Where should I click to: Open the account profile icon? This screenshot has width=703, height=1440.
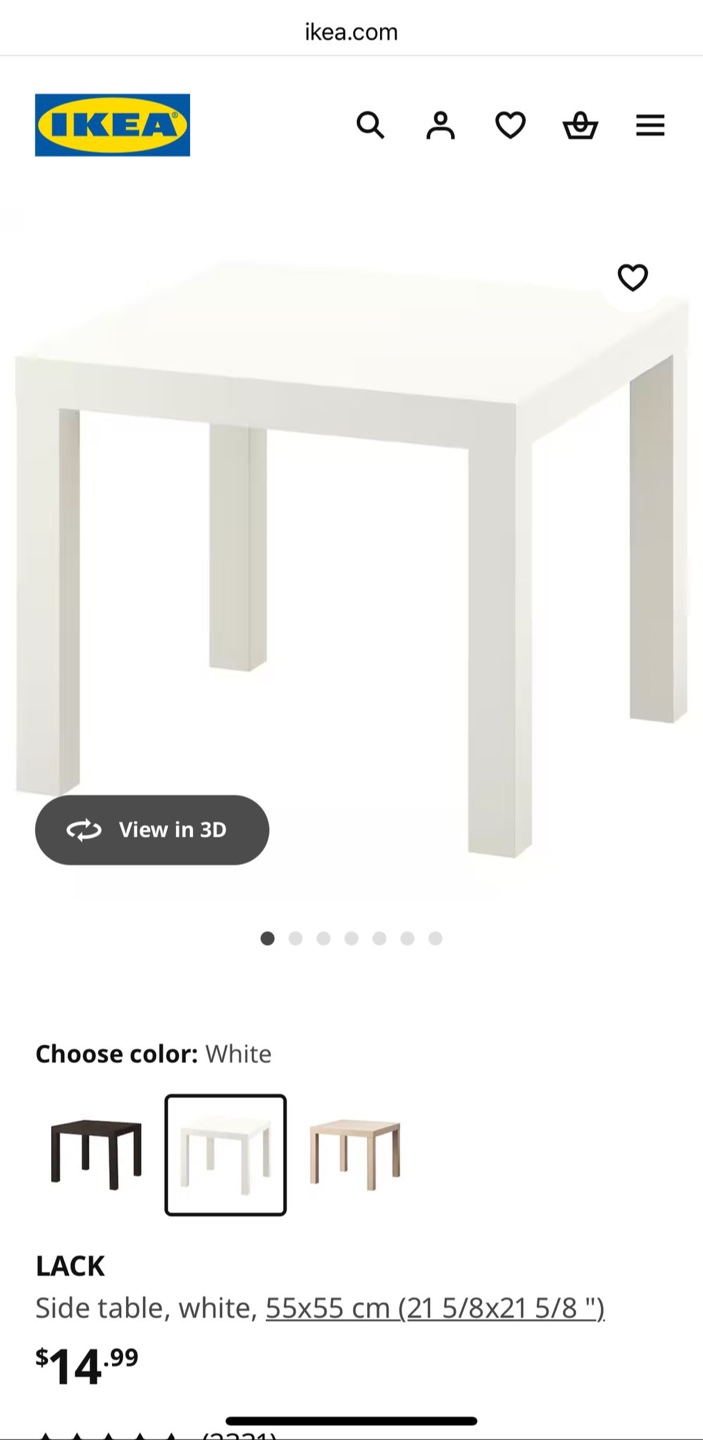pyautogui.click(x=440, y=125)
